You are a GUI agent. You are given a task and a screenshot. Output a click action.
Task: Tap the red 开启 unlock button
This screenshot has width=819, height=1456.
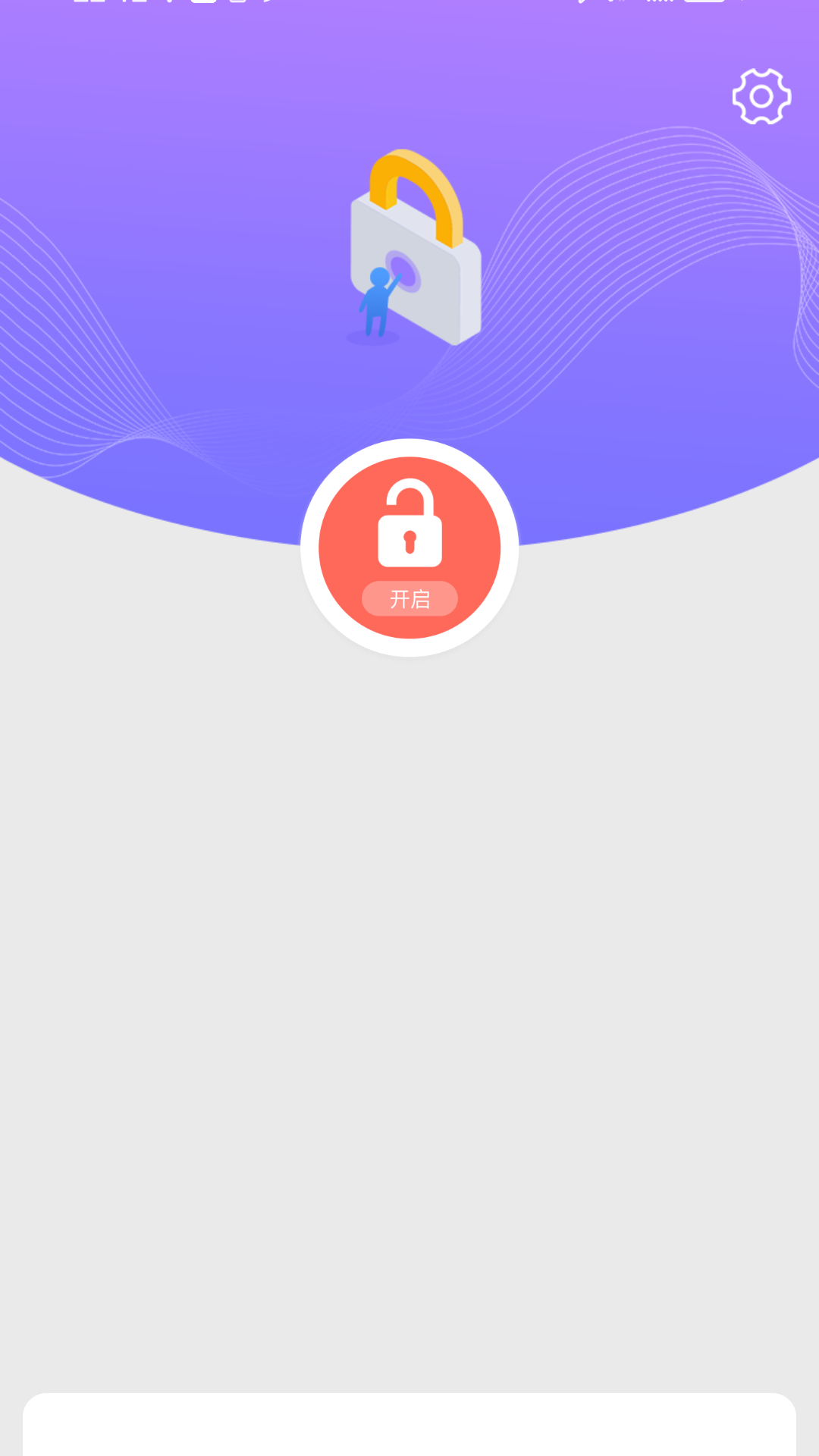click(409, 548)
